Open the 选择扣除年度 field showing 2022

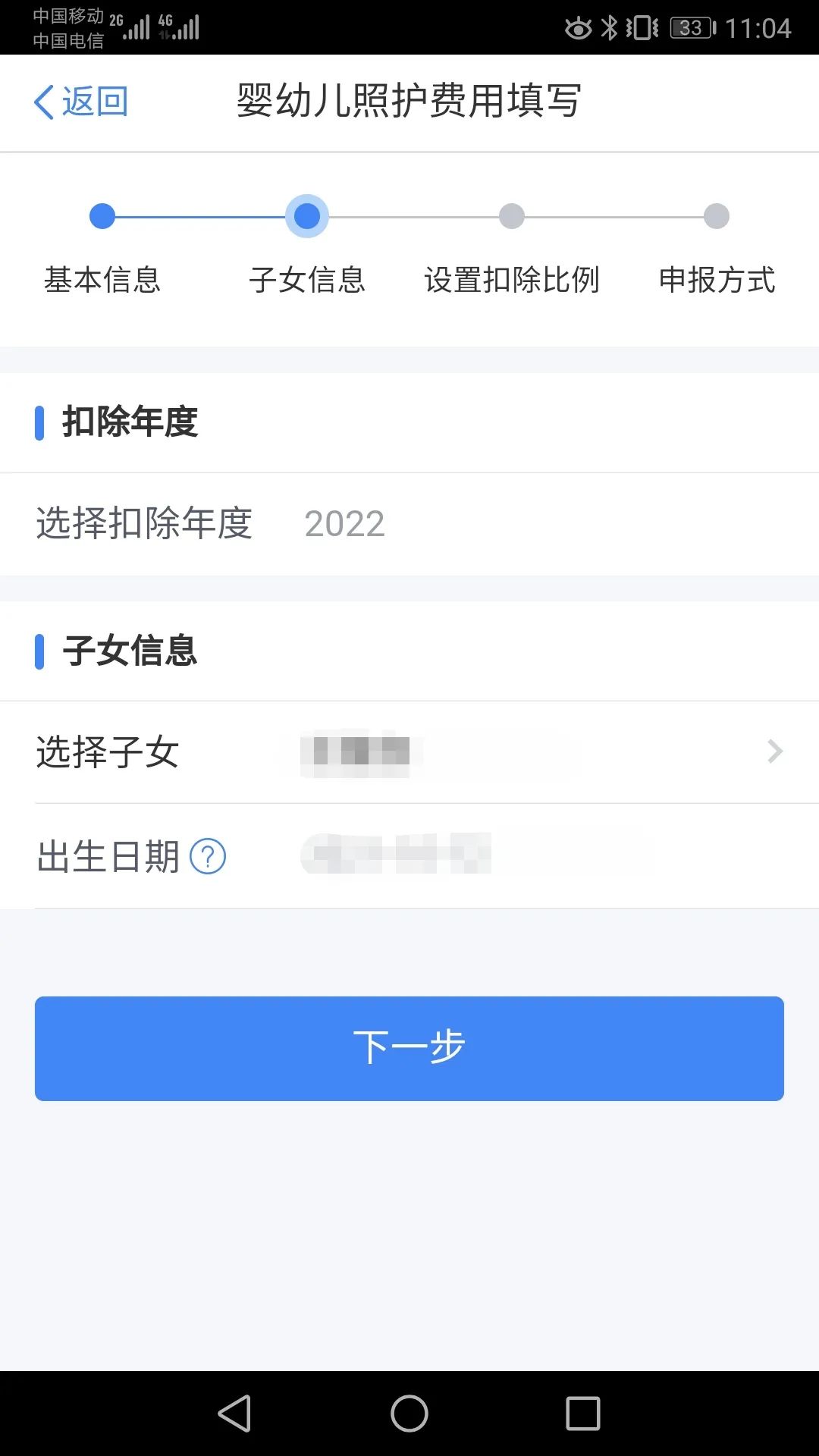(x=409, y=524)
